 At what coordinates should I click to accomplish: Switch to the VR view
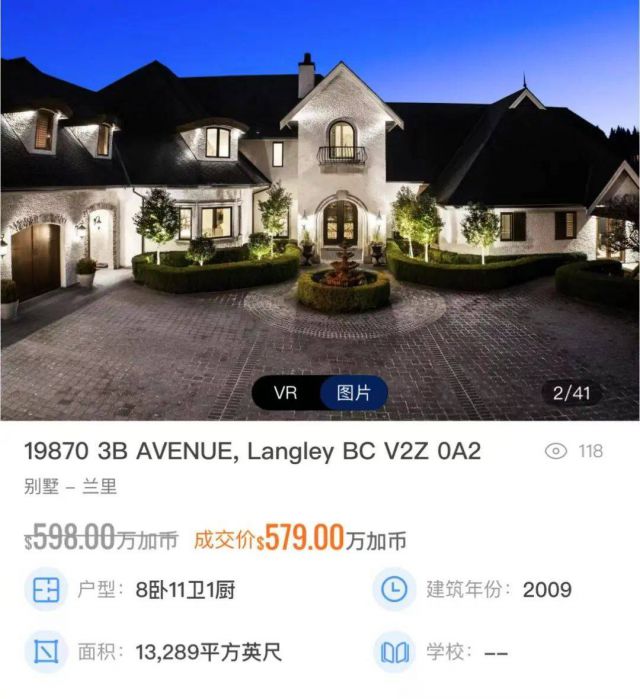coord(286,393)
